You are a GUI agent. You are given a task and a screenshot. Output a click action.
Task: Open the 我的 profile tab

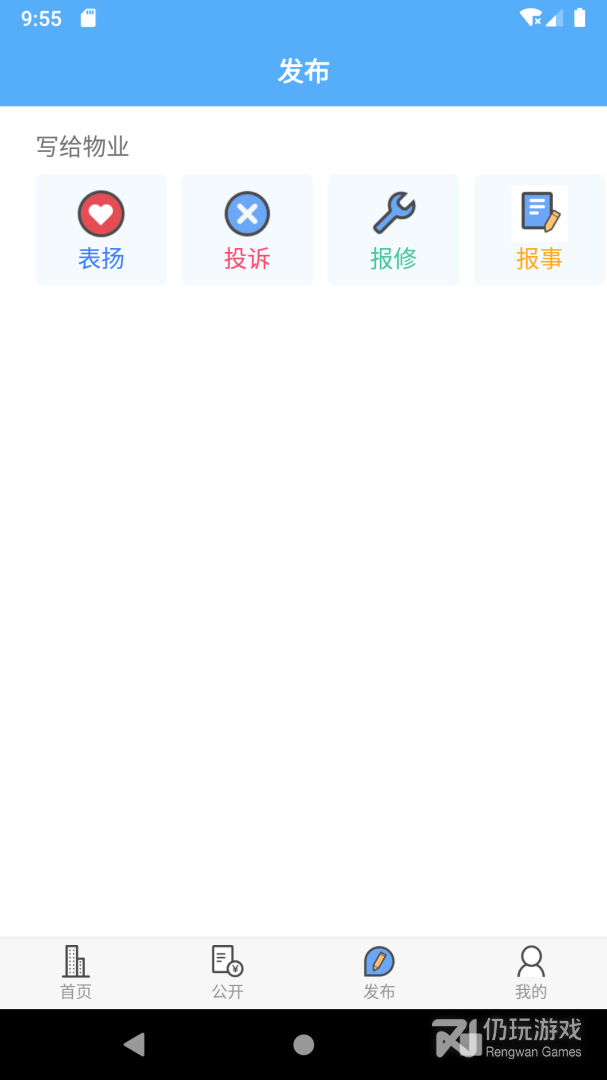[x=531, y=973]
